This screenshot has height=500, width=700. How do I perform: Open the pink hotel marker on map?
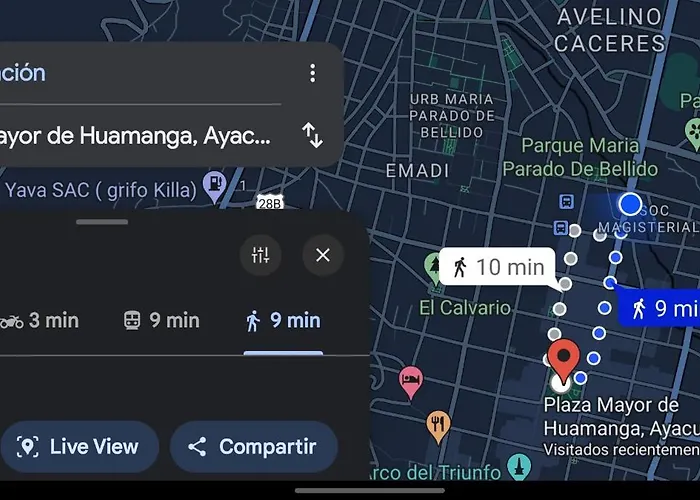pyautogui.click(x=410, y=380)
